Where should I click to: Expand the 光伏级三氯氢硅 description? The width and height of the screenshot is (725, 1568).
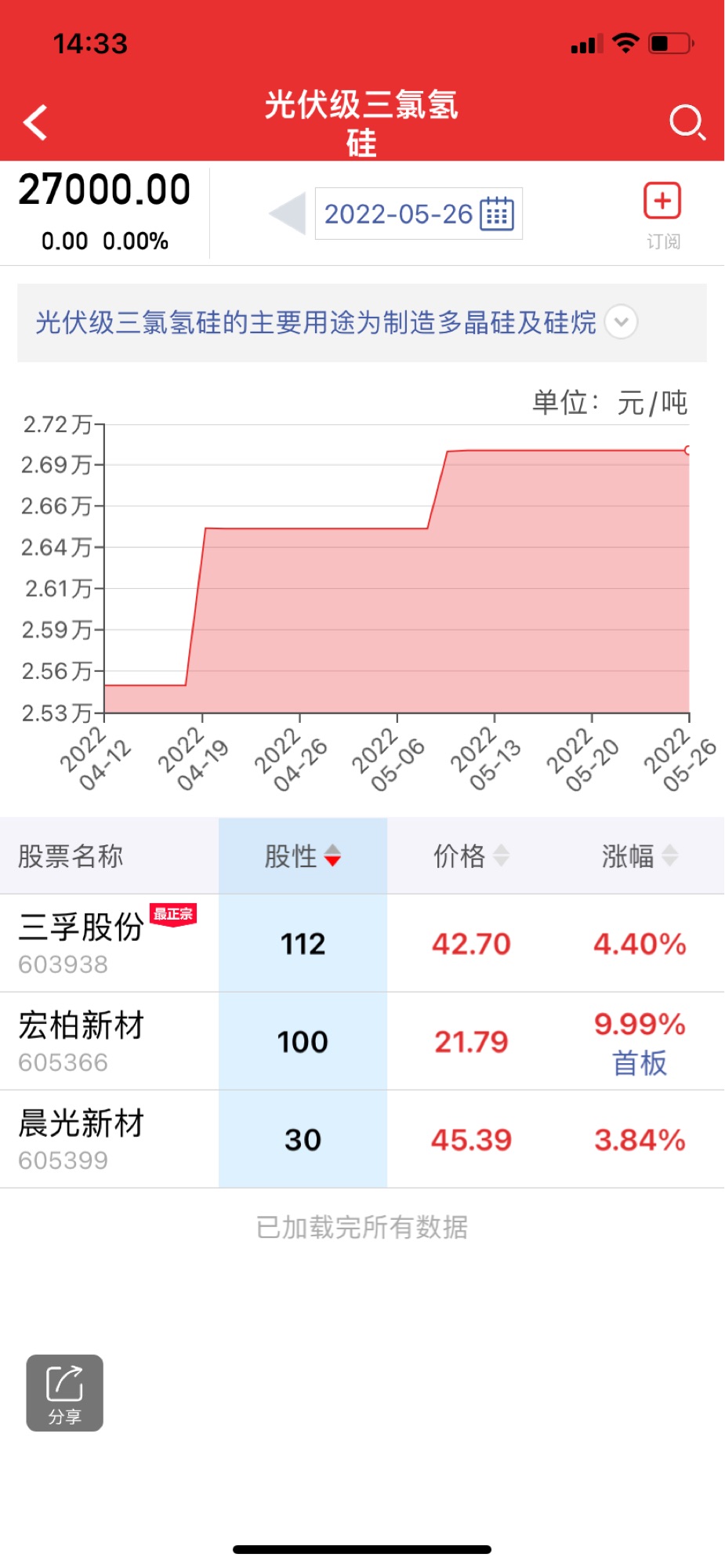click(x=622, y=321)
